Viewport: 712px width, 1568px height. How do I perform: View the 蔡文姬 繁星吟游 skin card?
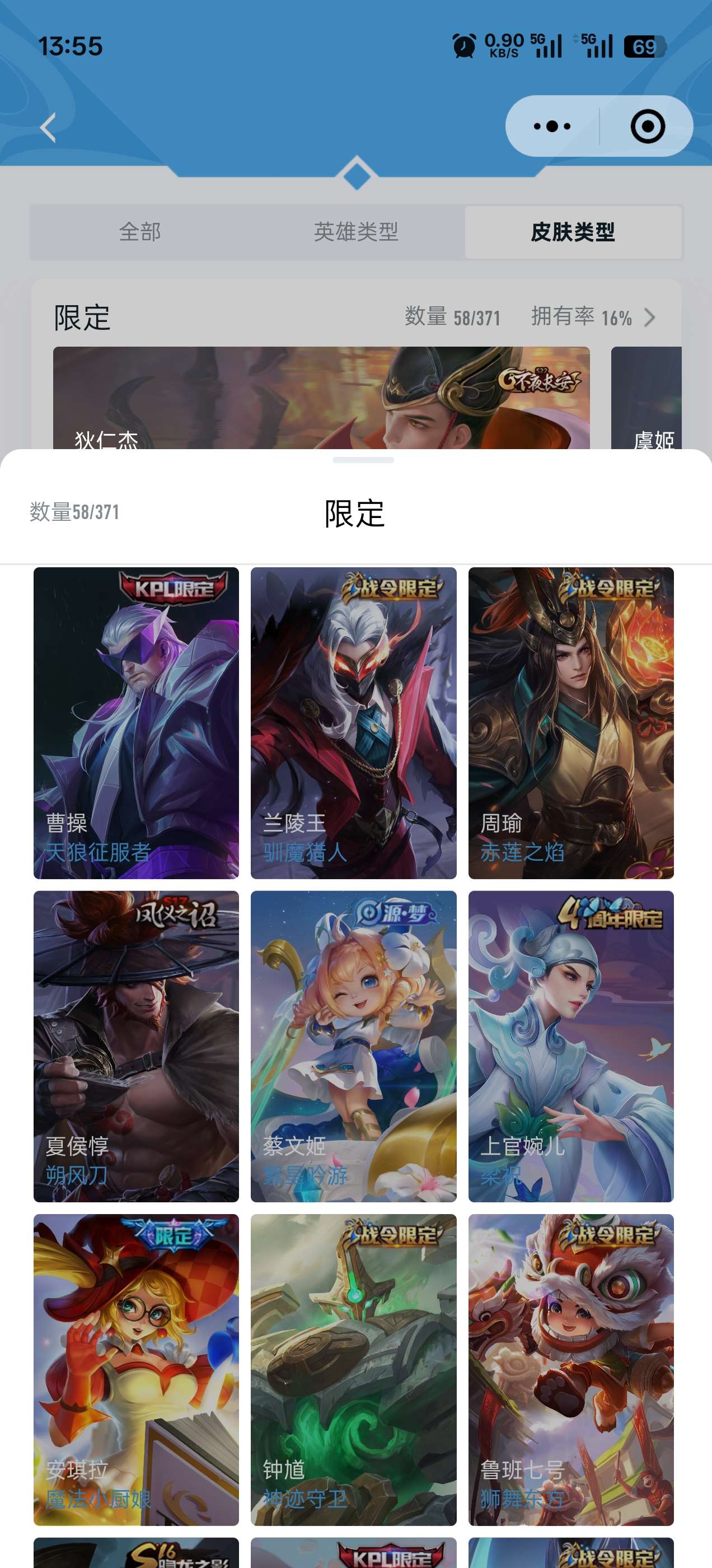354,1046
